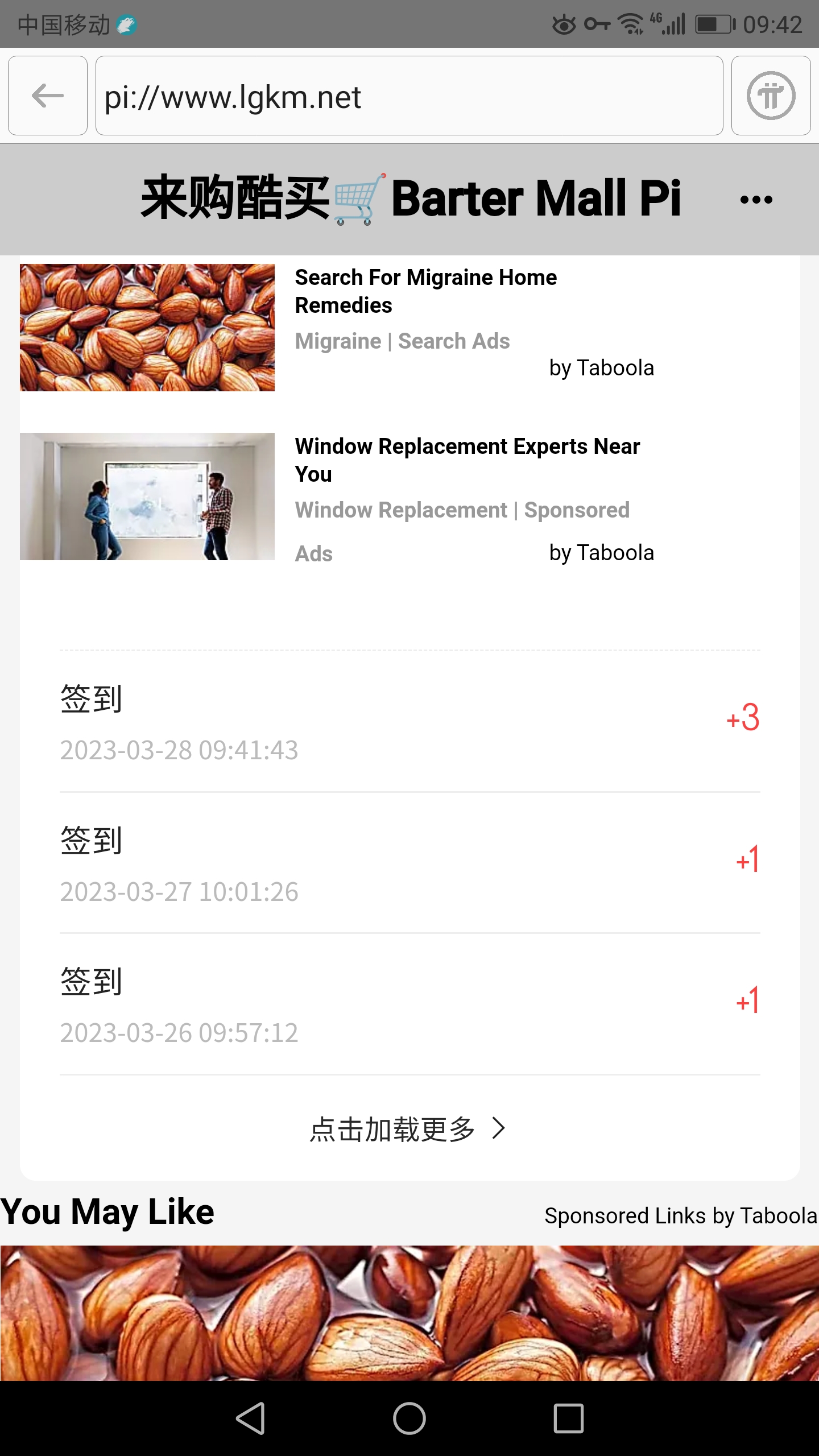The height and width of the screenshot is (1456, 819).
Task: Open Sponsored Links by Taboola
Action: coord(680,1216)
